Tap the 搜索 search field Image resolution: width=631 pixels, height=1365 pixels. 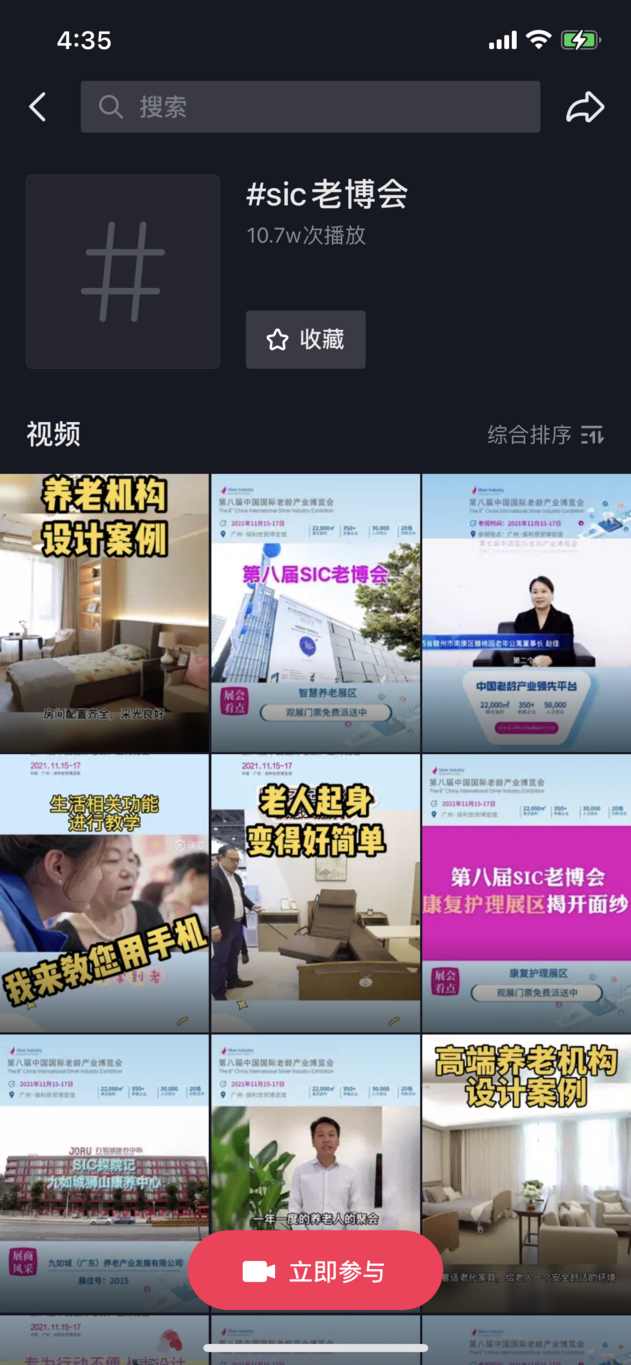point(310,107)
